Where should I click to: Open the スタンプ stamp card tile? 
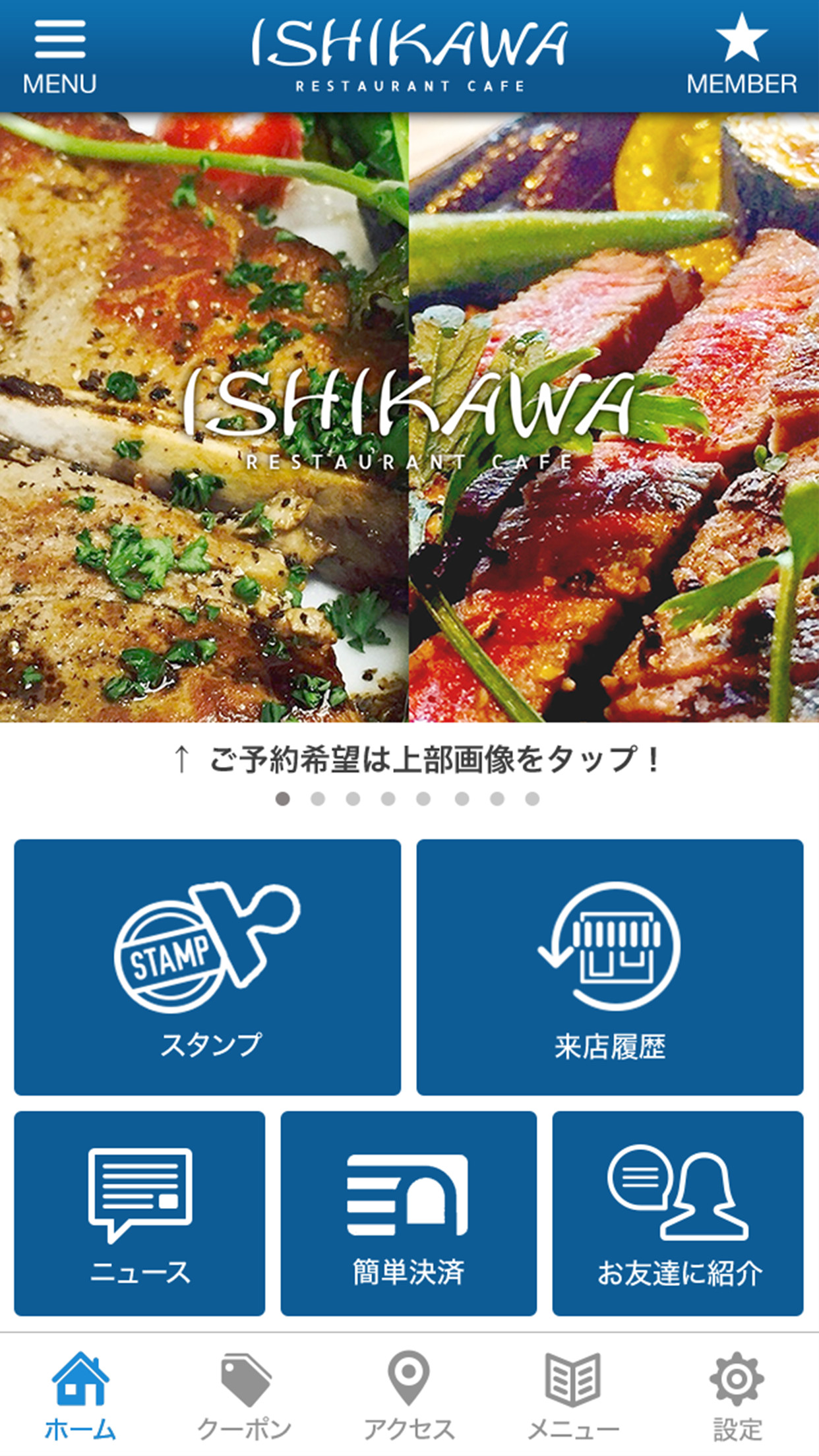point(208,967)
